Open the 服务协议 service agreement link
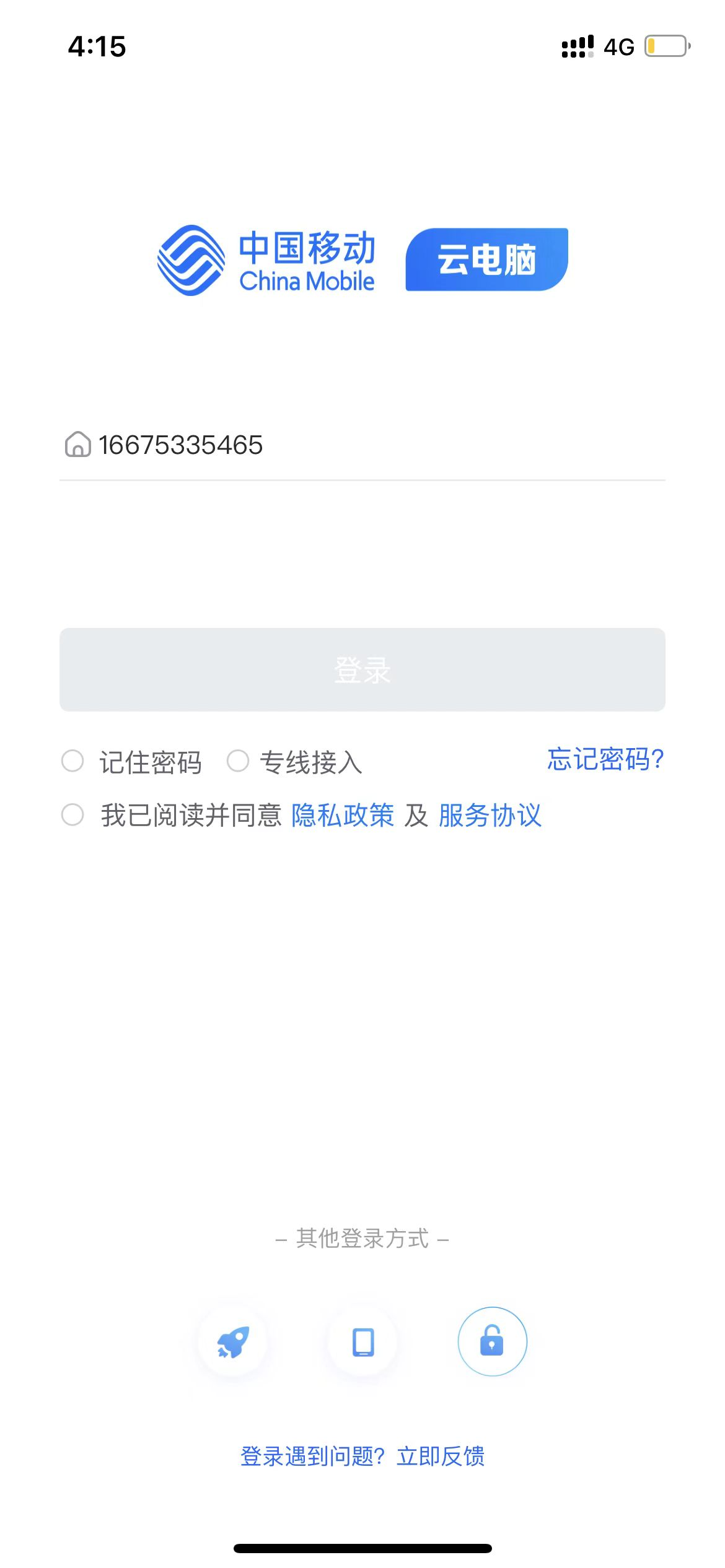Screen dimensions: 725x1568 490,816
